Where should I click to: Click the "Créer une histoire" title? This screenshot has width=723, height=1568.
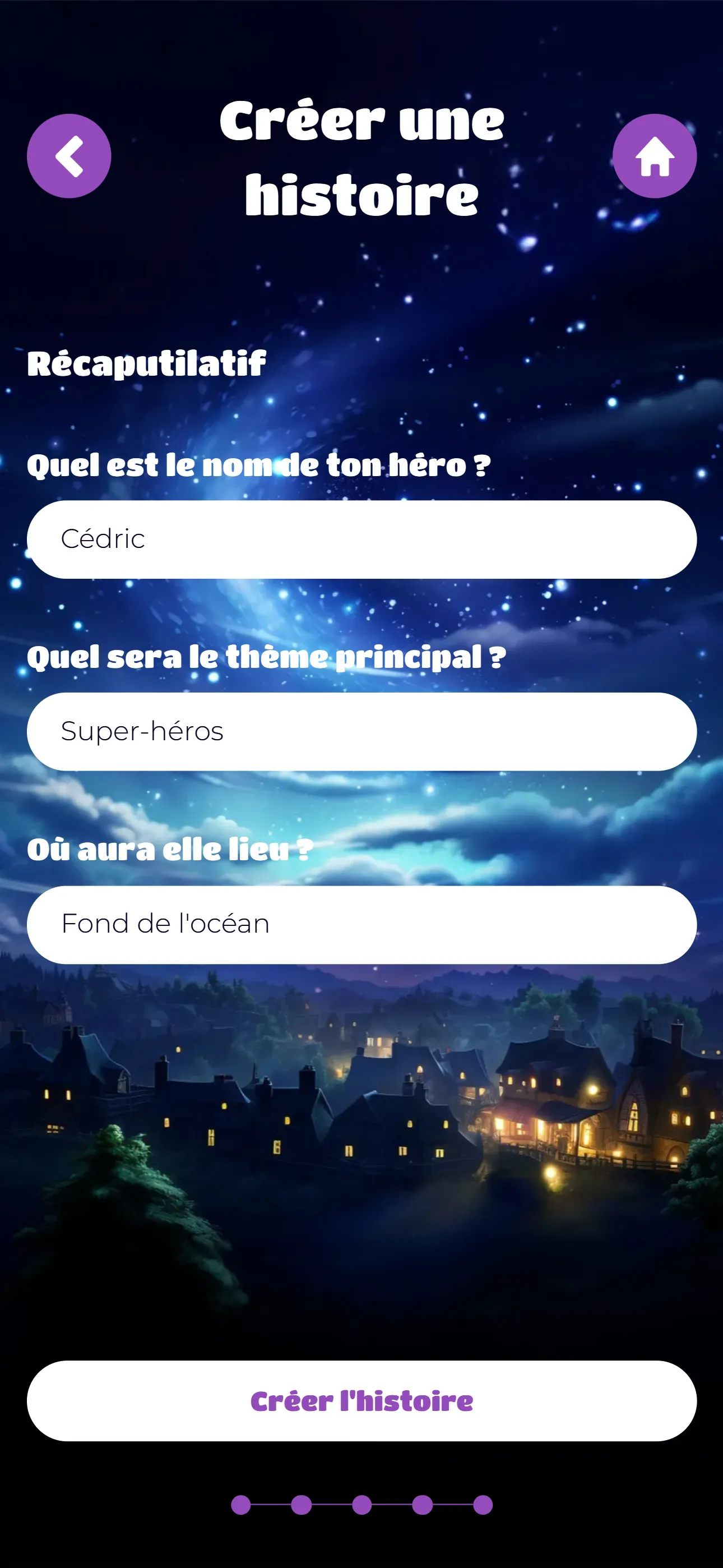pos(361,155)
